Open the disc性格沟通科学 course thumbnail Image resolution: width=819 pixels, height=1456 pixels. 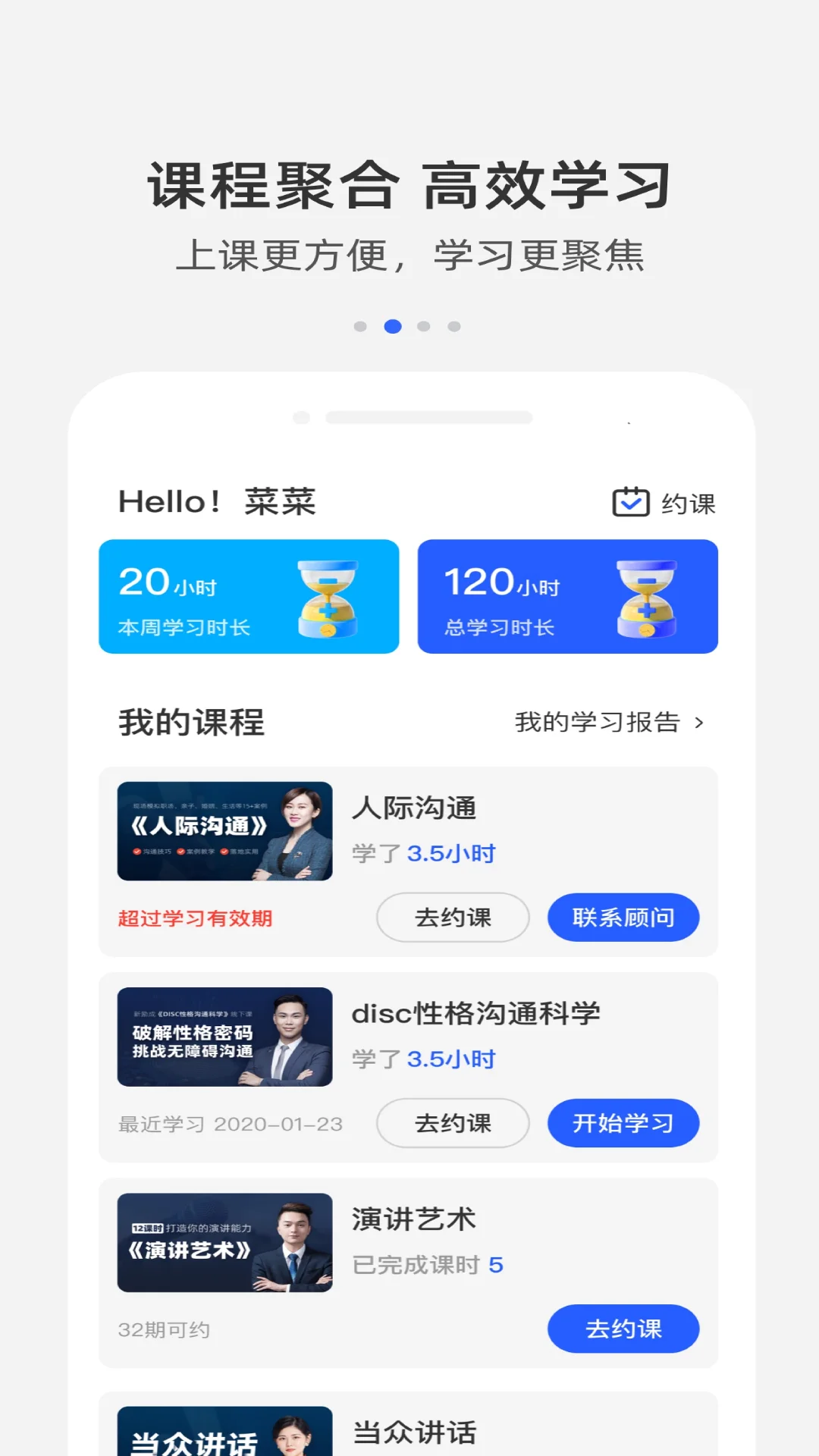[x=225, y=1038]
